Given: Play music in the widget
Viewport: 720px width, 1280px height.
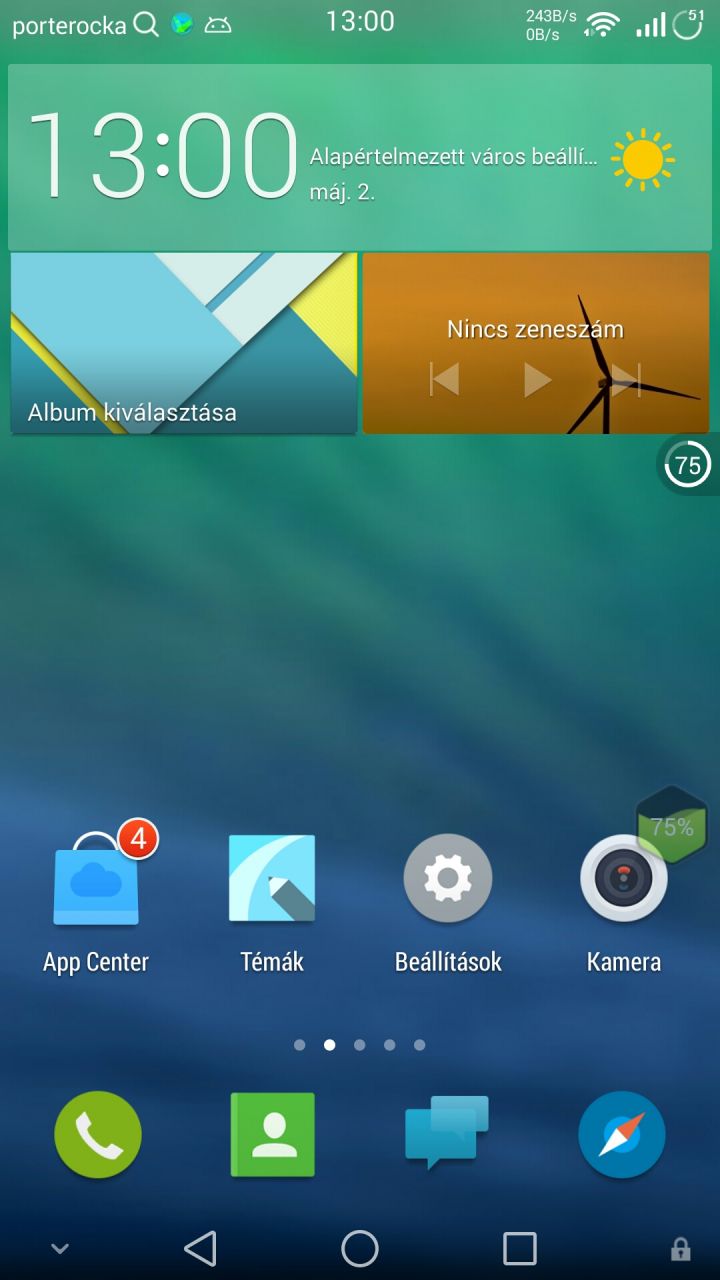Looking at the screenshot, I should [537, 380].
